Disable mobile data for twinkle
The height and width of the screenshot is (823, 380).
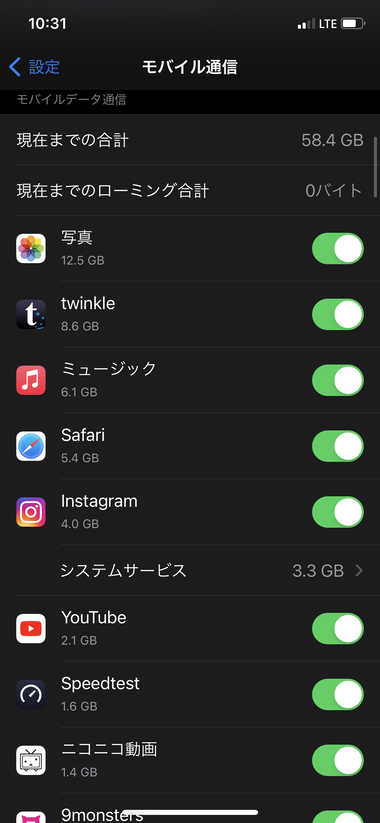click(337, 314)
